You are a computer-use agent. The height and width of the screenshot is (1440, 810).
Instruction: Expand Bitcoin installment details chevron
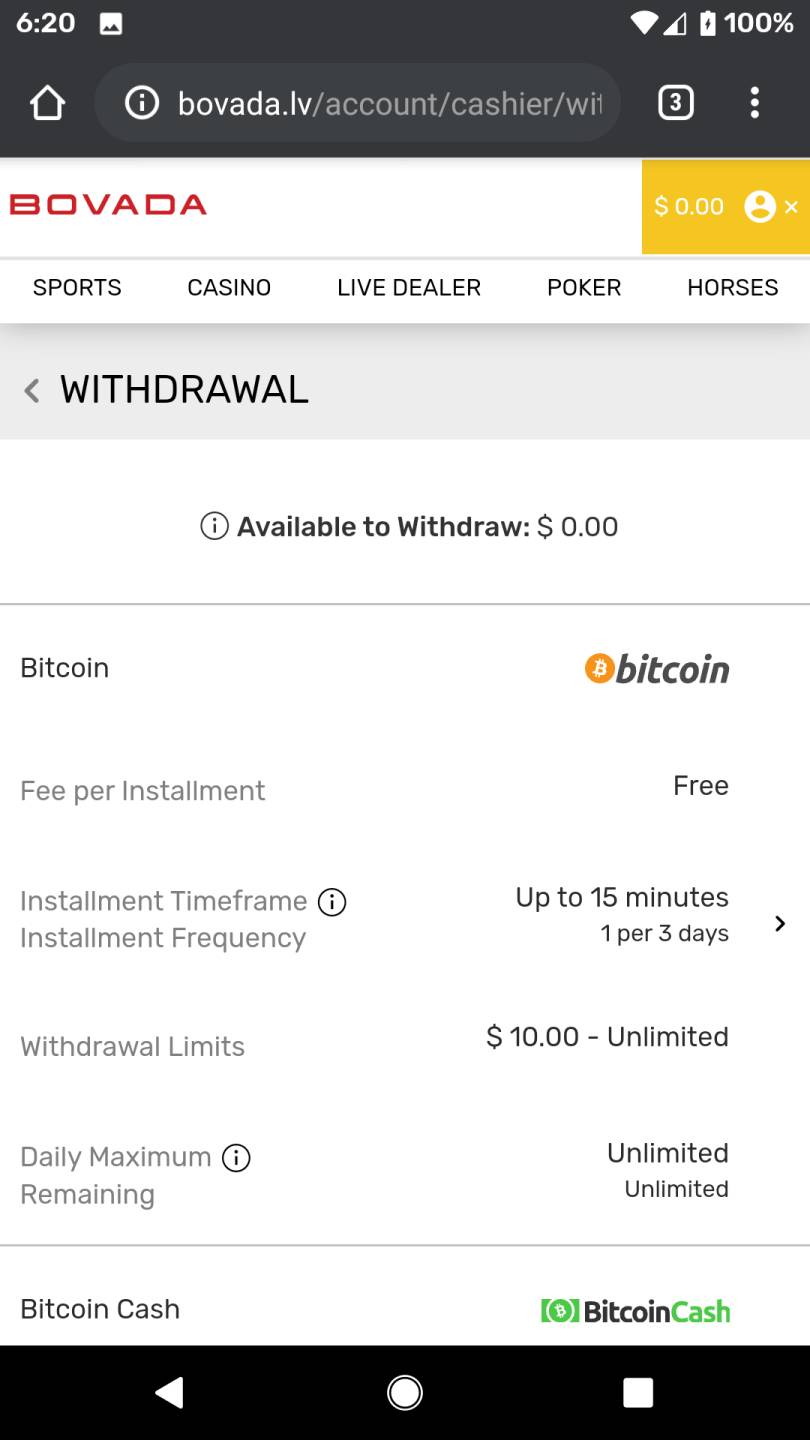tap(780, 924)
